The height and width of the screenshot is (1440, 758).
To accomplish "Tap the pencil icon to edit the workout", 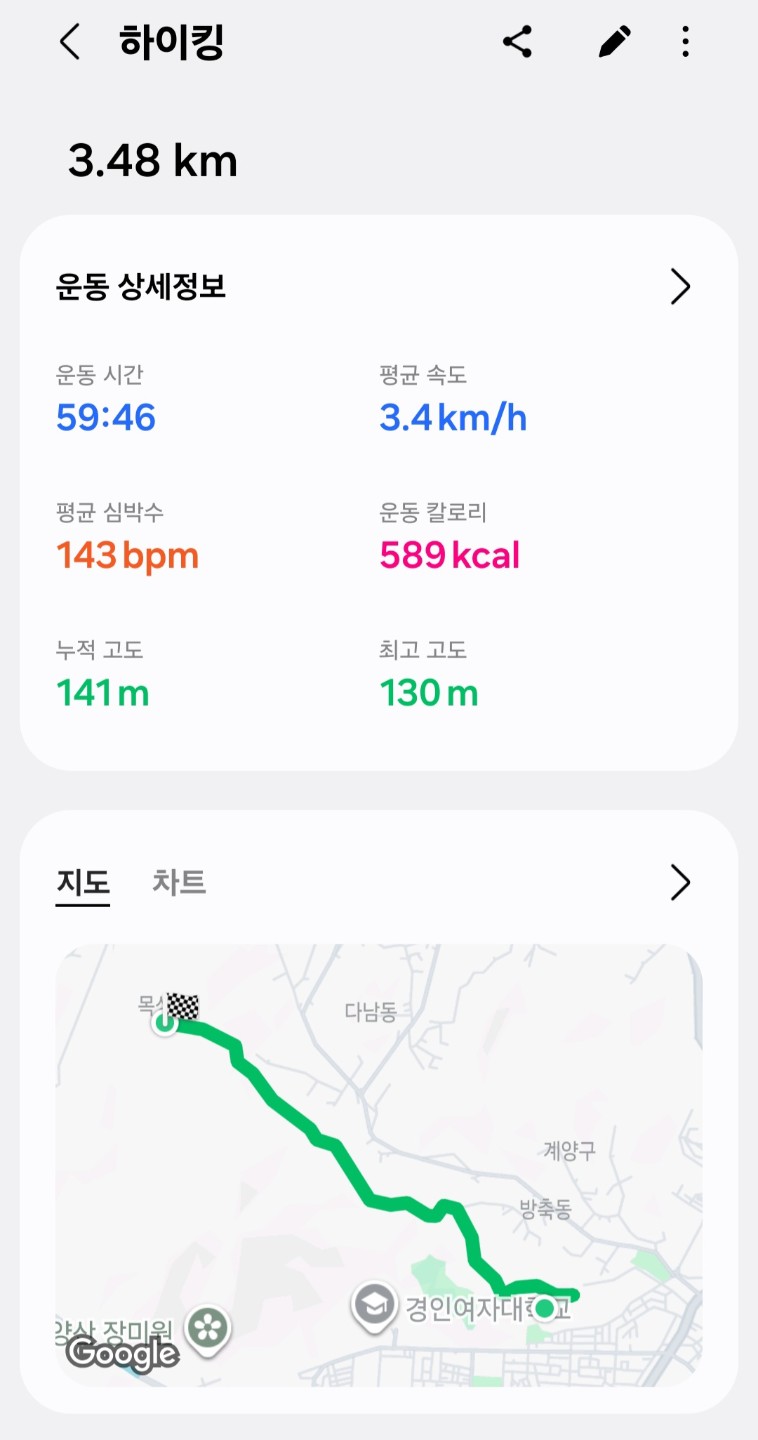I will coord(613,41).
